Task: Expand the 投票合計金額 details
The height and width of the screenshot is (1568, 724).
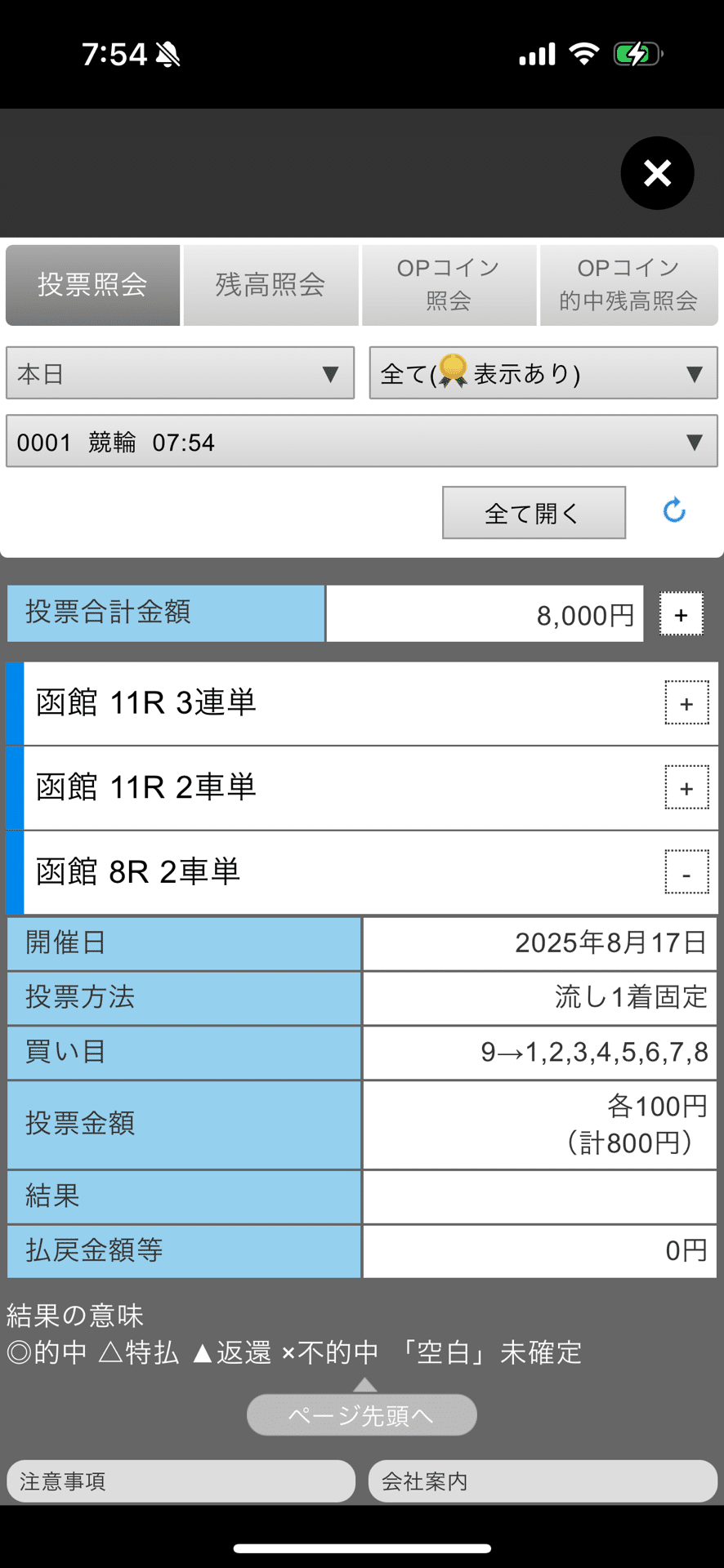Action: 682,615
